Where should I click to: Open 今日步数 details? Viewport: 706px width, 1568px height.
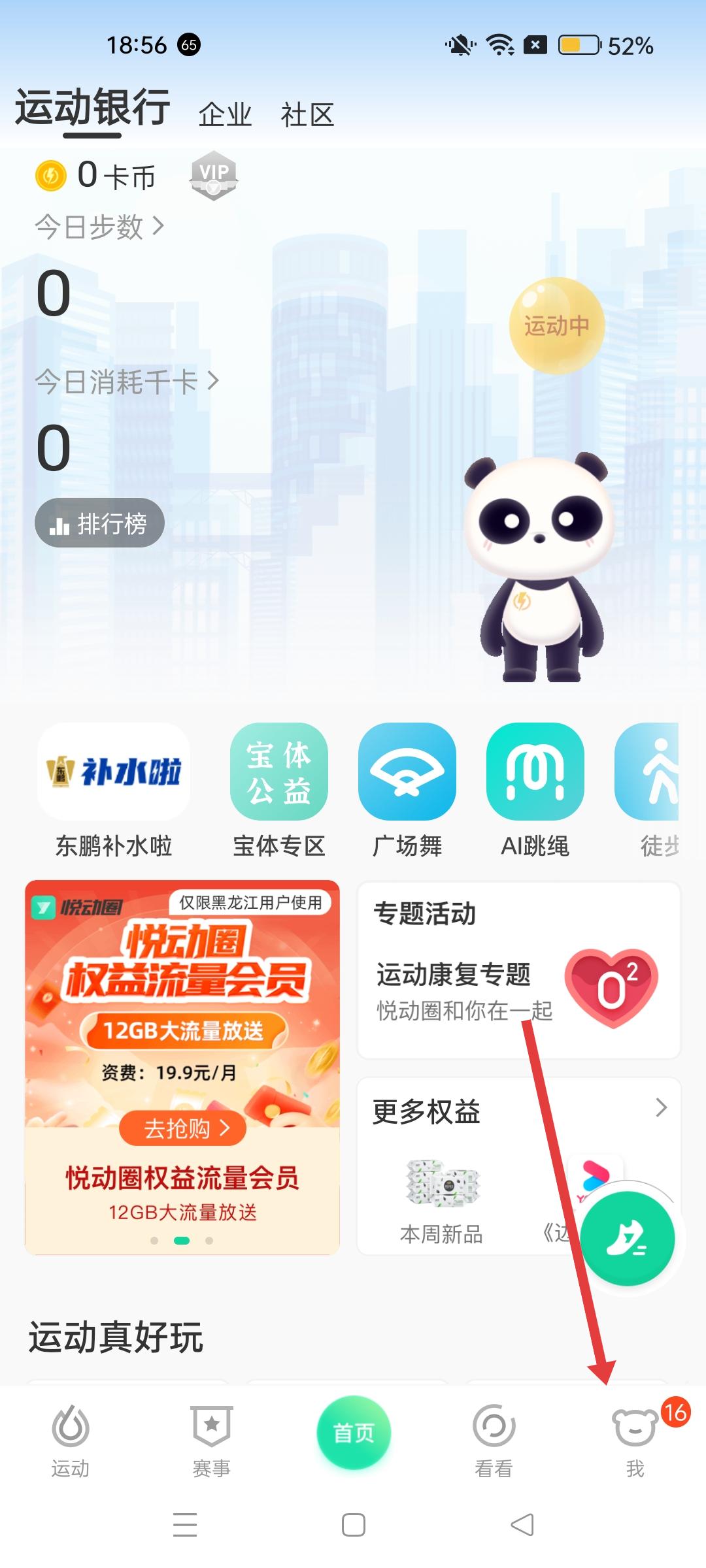coord(99,227)
